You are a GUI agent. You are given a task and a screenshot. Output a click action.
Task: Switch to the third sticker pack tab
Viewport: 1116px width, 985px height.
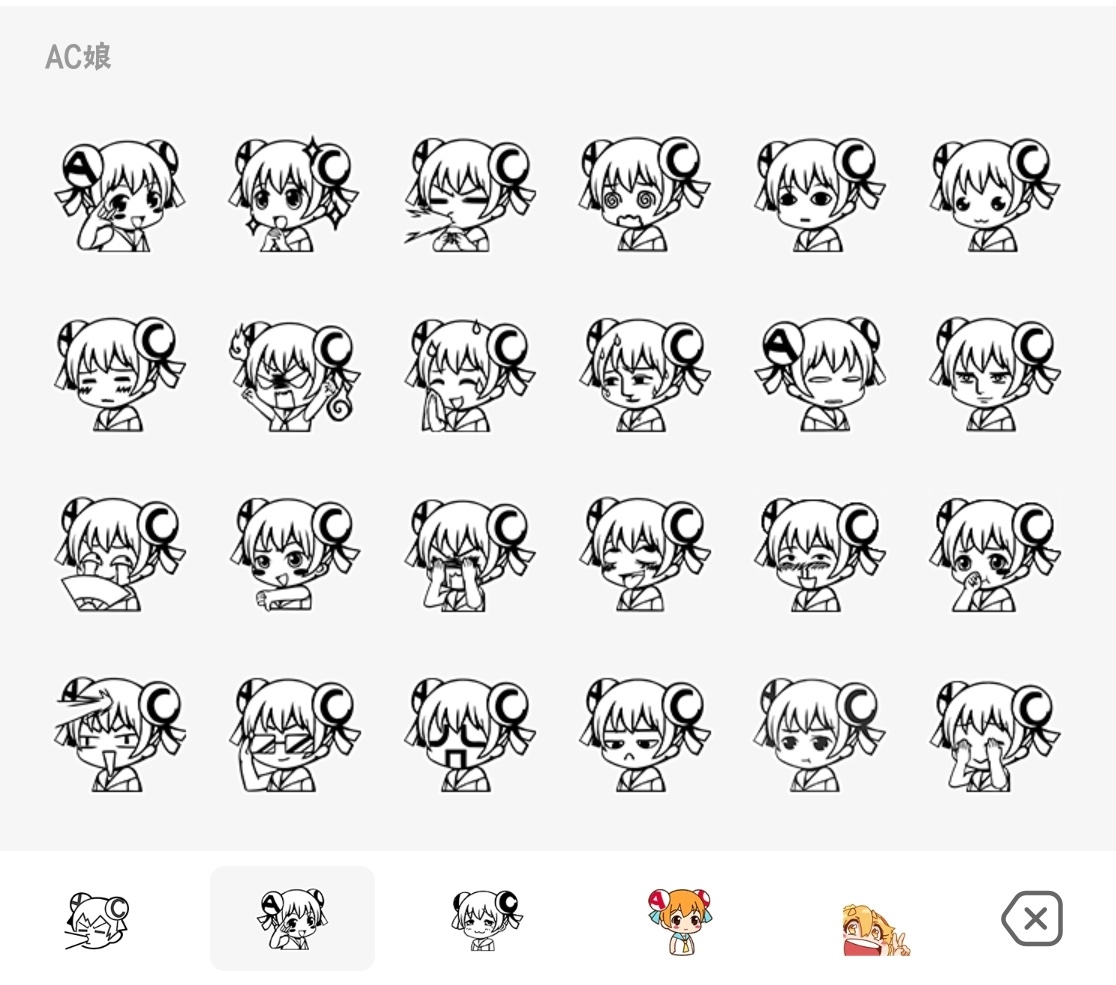pos(486,920)
